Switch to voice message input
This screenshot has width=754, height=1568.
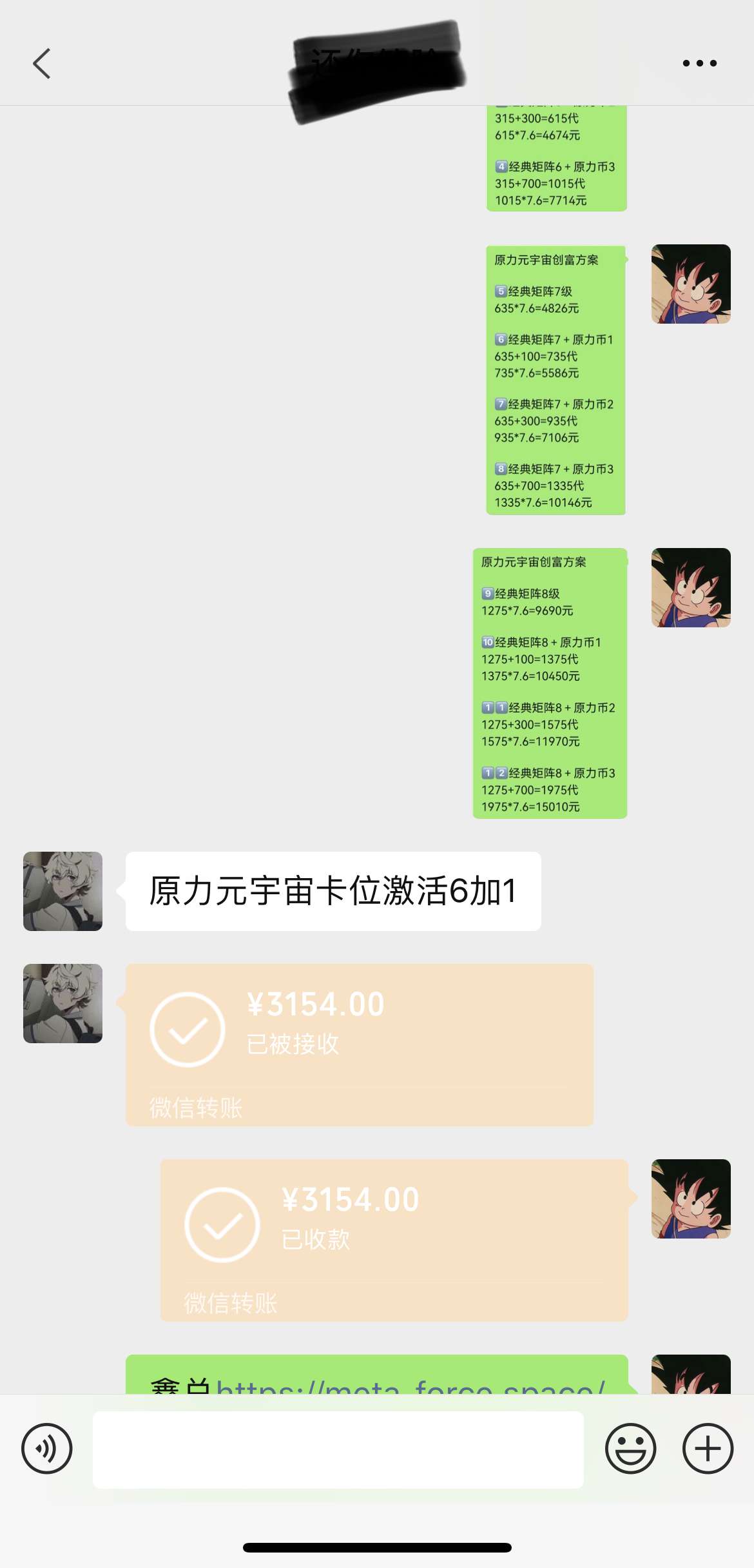(47, 1449)
